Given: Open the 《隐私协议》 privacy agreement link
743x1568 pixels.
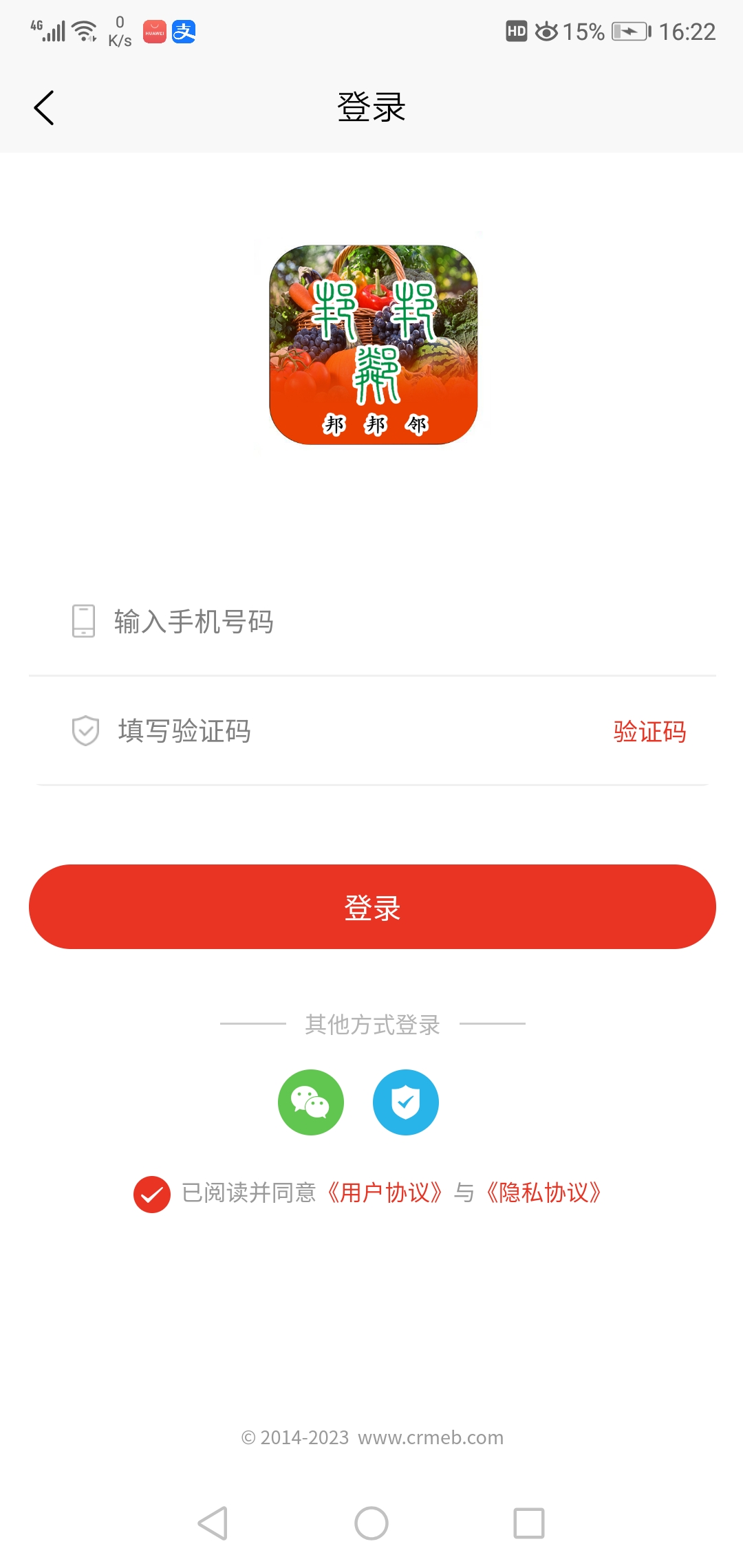Looking at the screenshot, I should point(543,1193).
